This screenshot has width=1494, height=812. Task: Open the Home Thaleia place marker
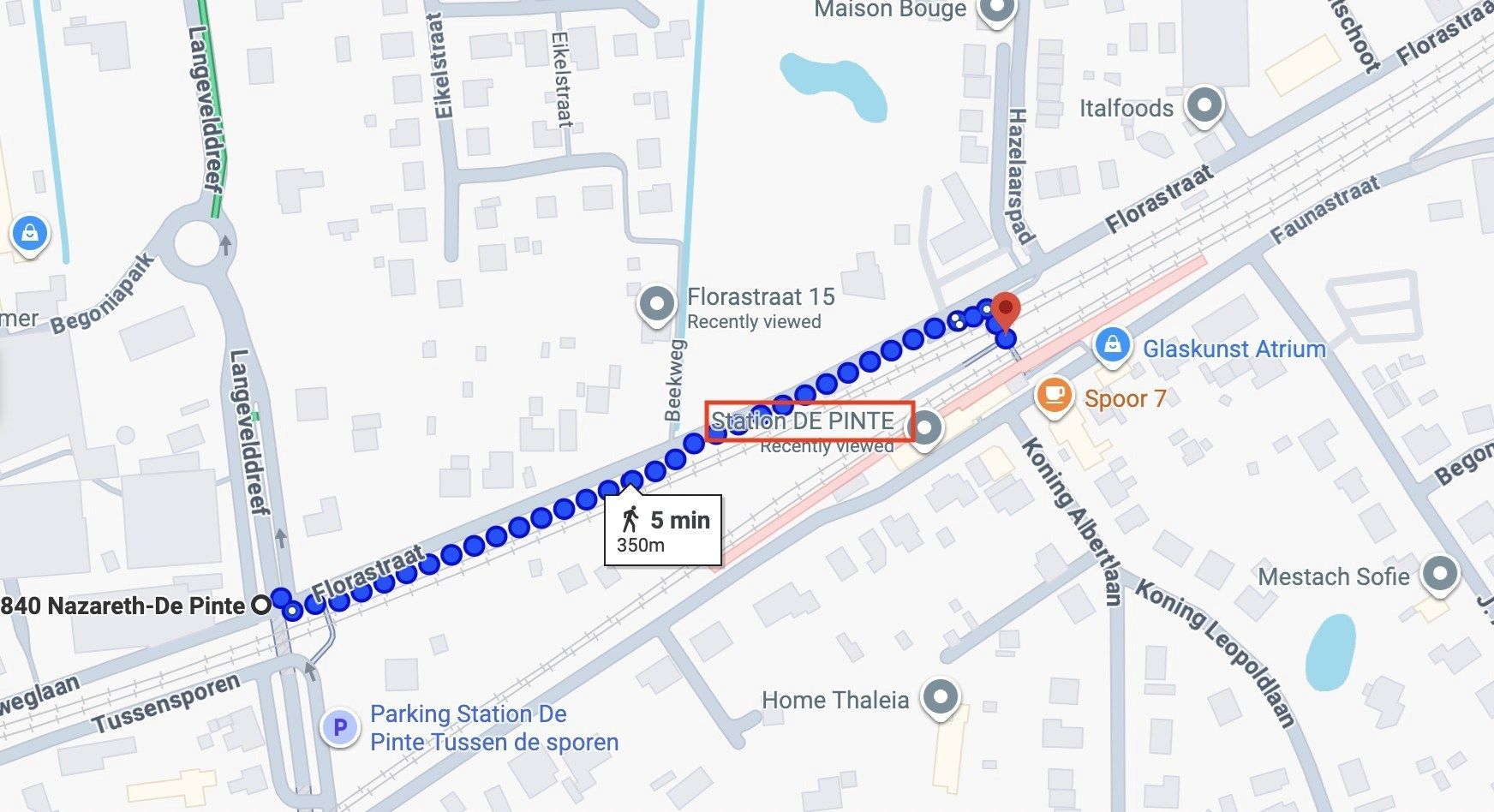[x=941, y=697]
